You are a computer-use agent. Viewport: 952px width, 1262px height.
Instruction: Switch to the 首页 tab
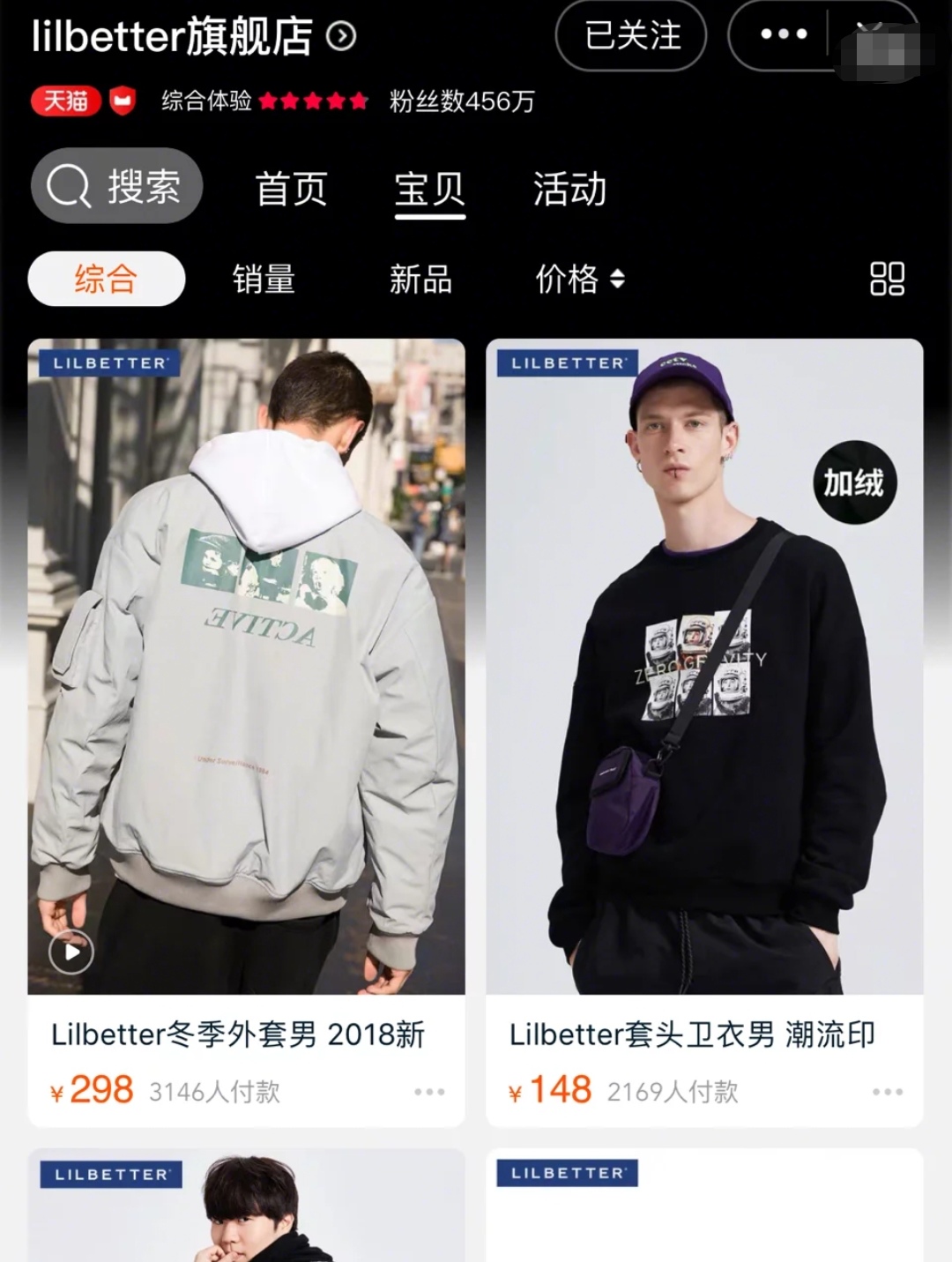click(292, 189)
